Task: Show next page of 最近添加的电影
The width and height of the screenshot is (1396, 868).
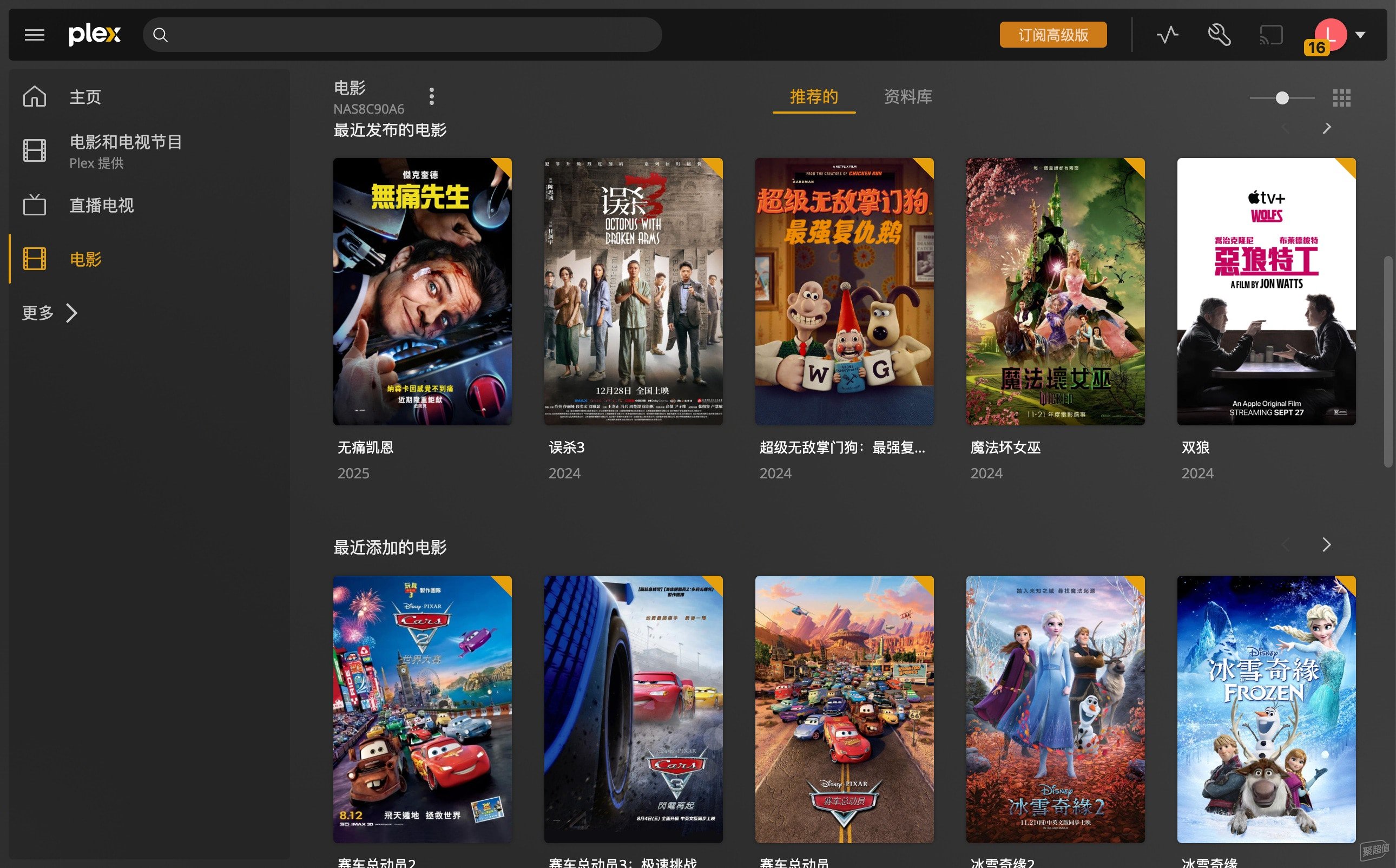Action: click(x=1327, y=545)
